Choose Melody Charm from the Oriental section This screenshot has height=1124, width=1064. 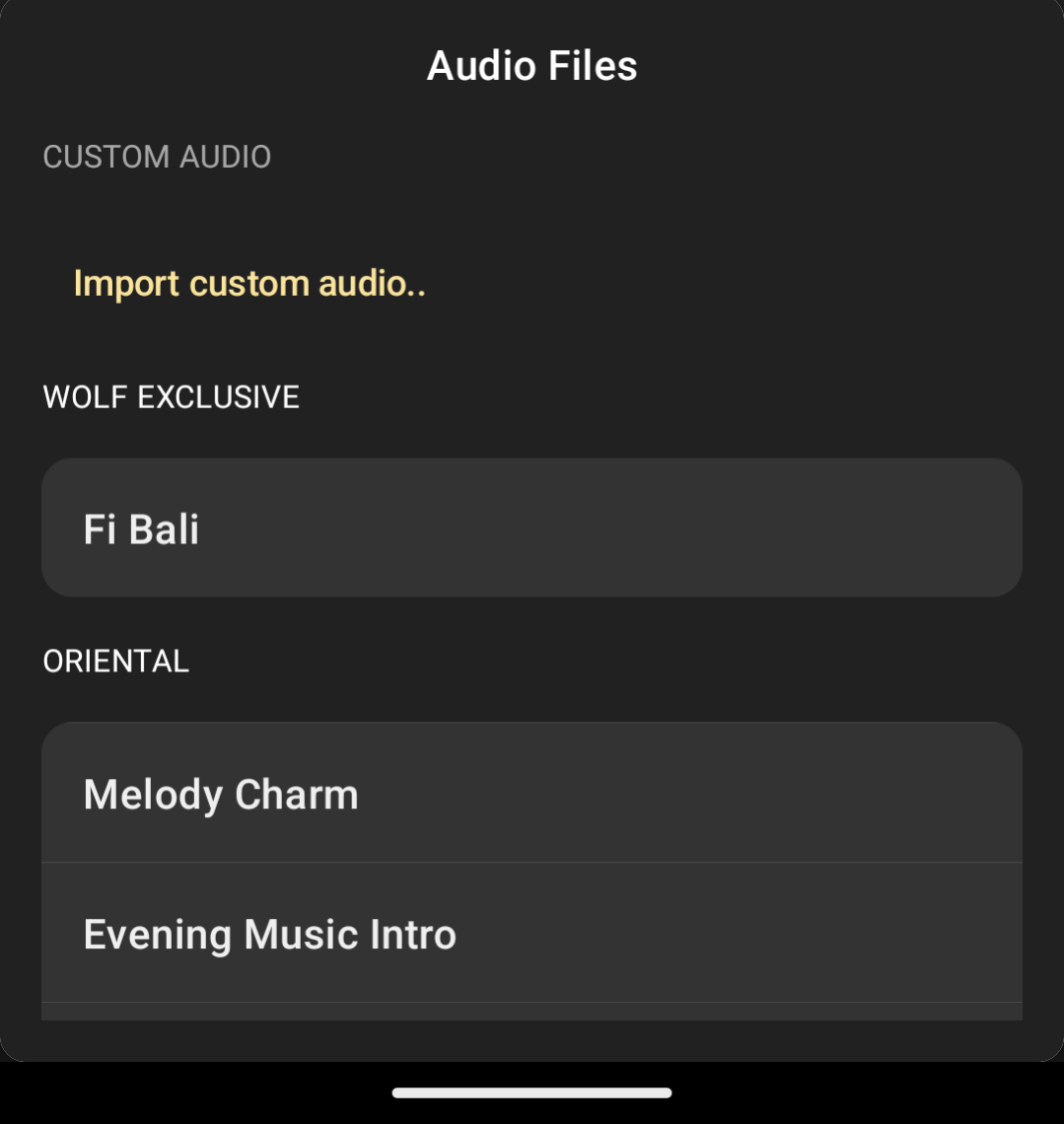coord(221,794)
